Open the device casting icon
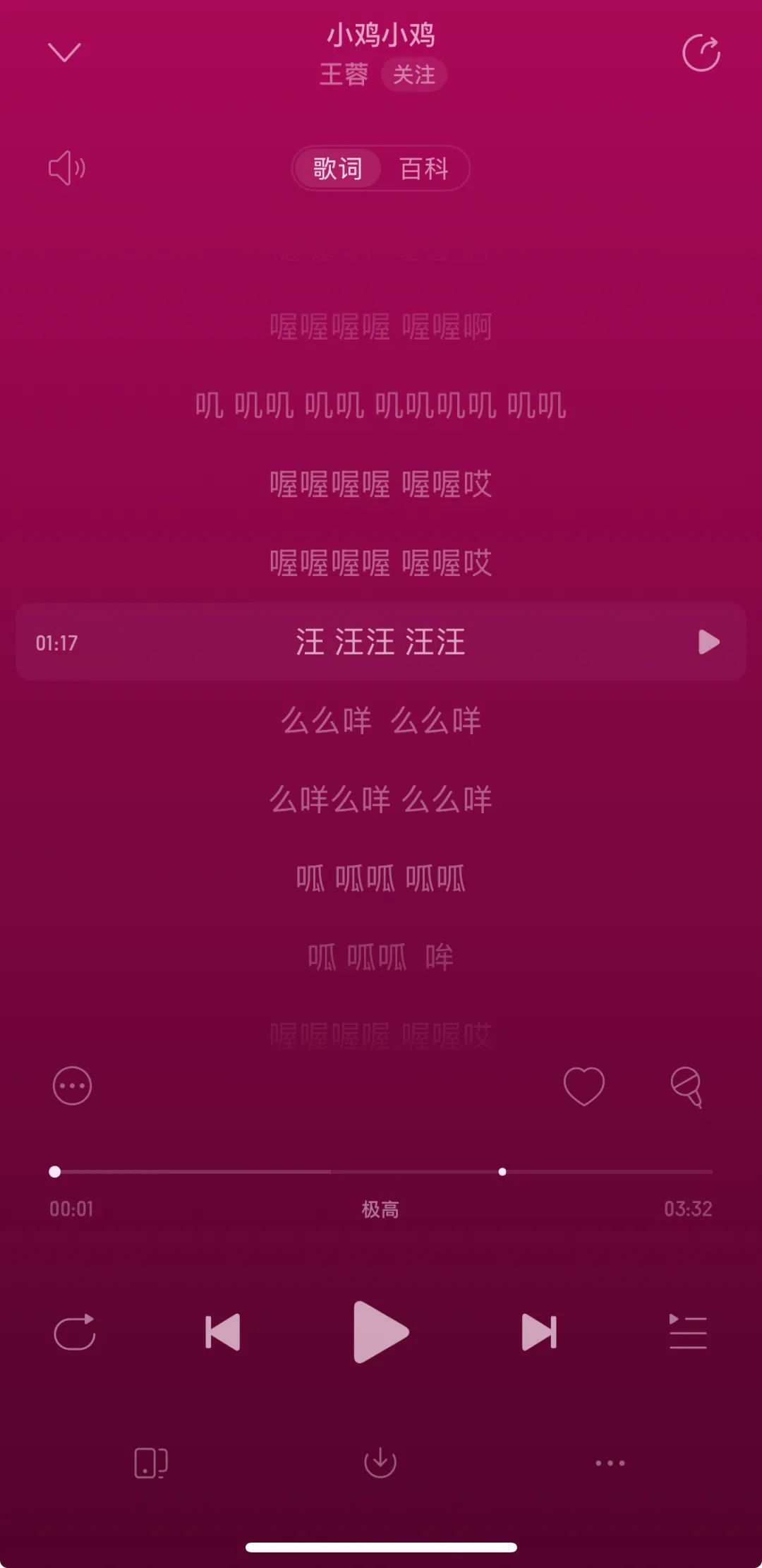The width and height of the screenshot is (762, 1568). tap(150, 1463)
